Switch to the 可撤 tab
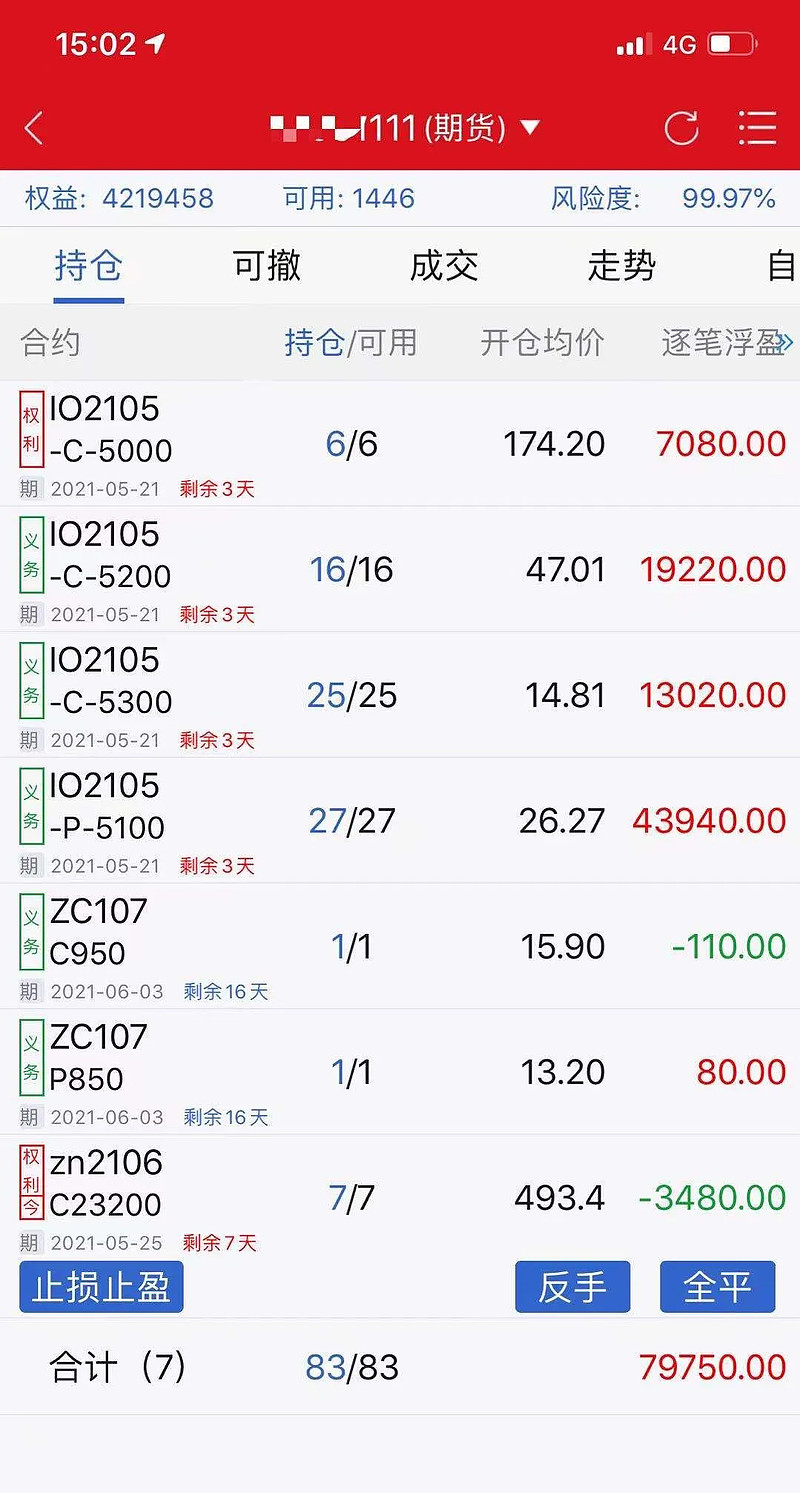The height and width of the screenshot is (1493, 800). click(x=267, y=266)
